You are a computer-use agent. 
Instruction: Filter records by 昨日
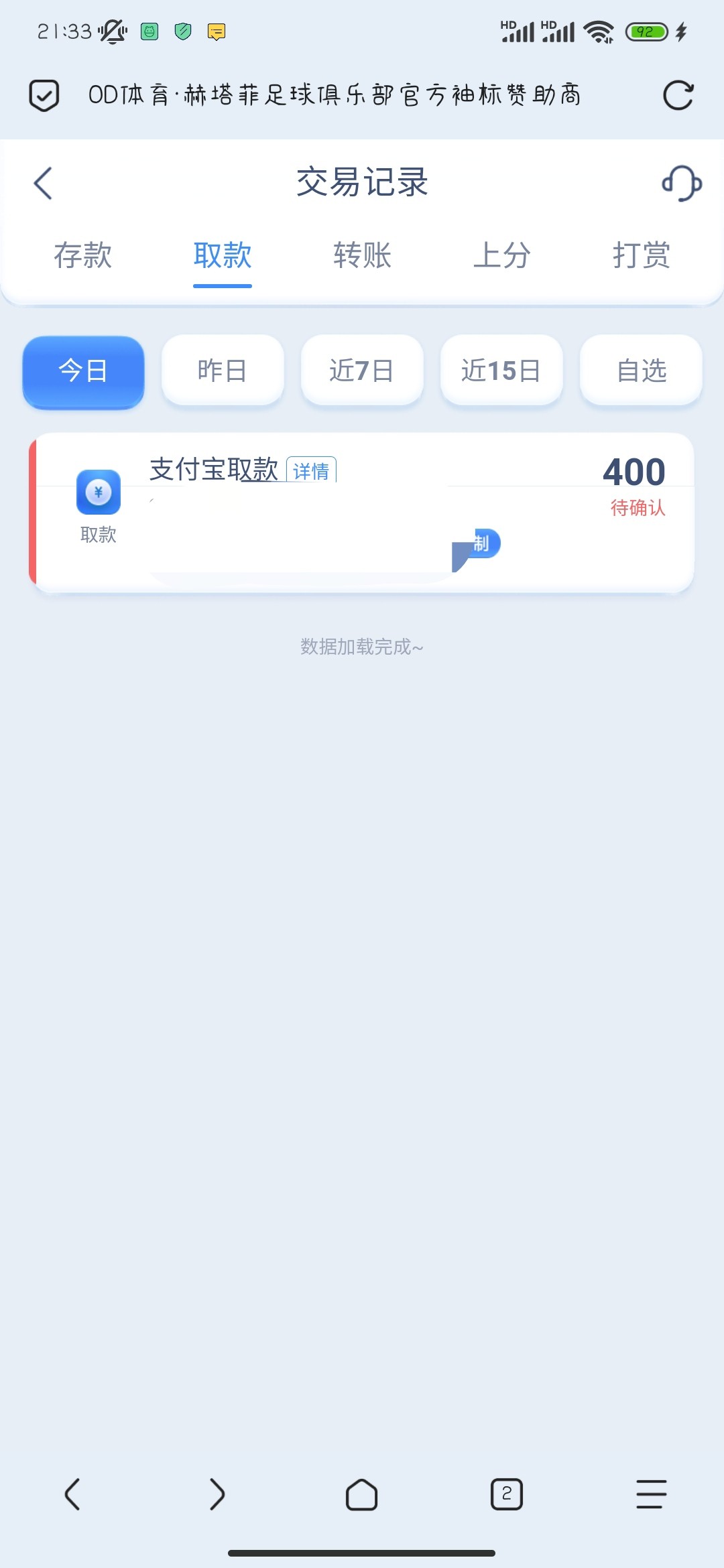(x=223, y=371)
